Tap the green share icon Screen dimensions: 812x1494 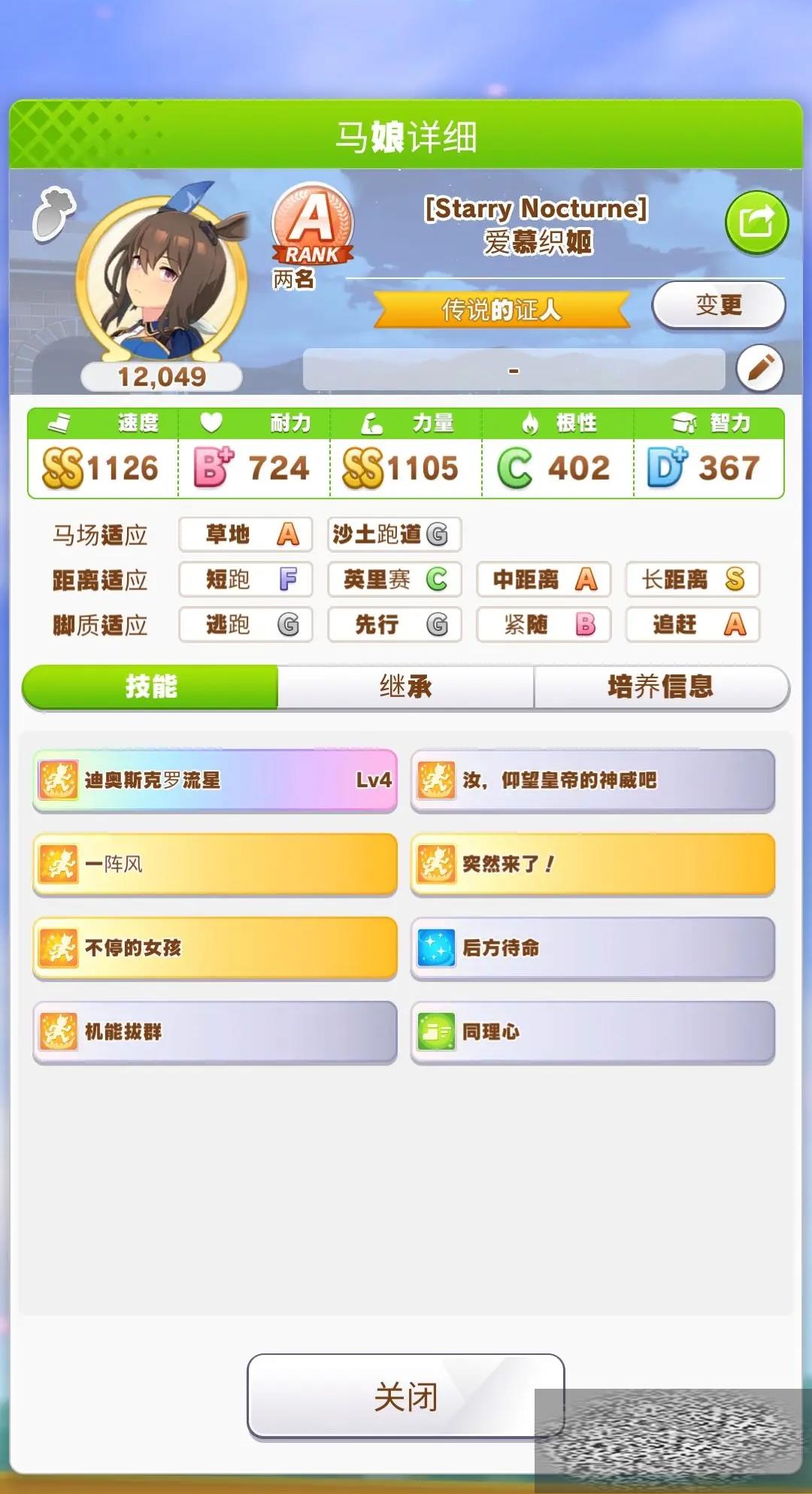[756, 223]
